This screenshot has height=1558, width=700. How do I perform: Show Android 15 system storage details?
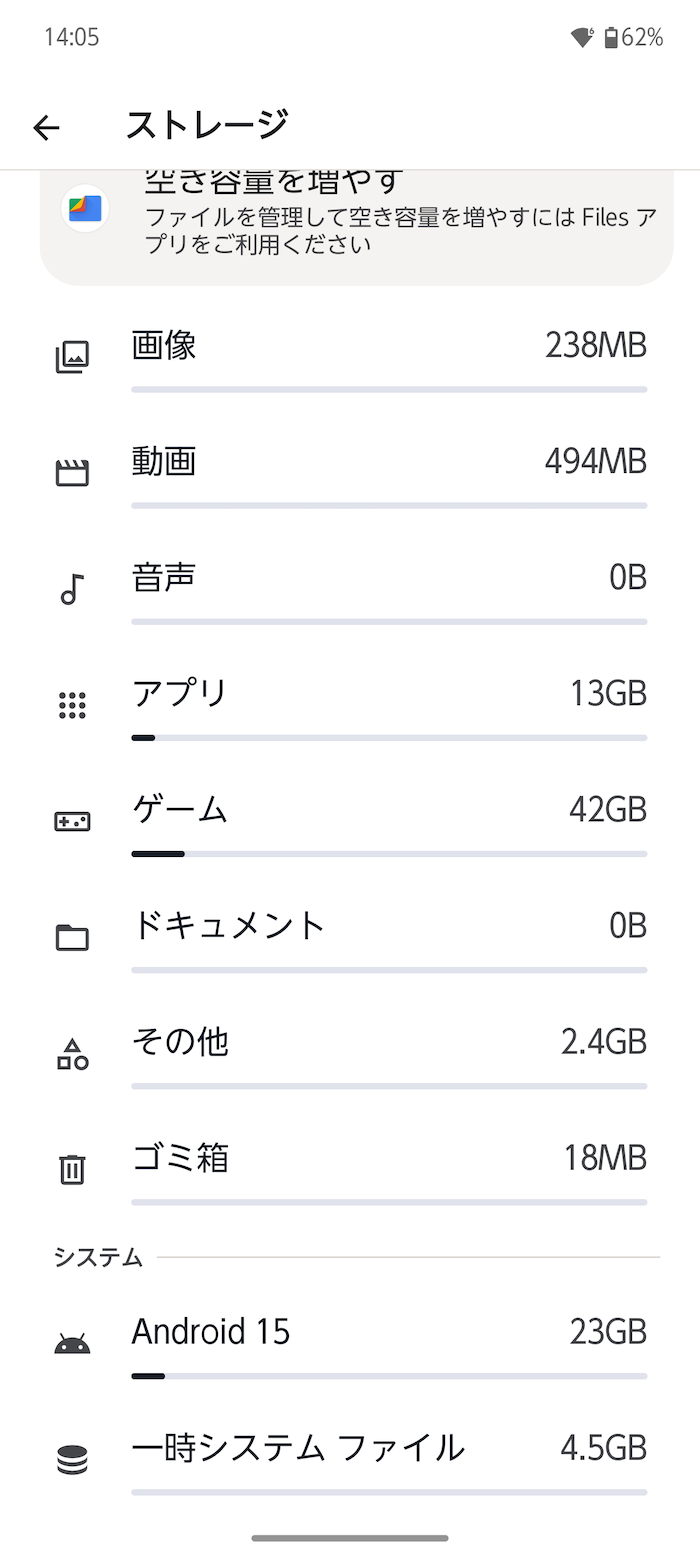click(350, 1344)
